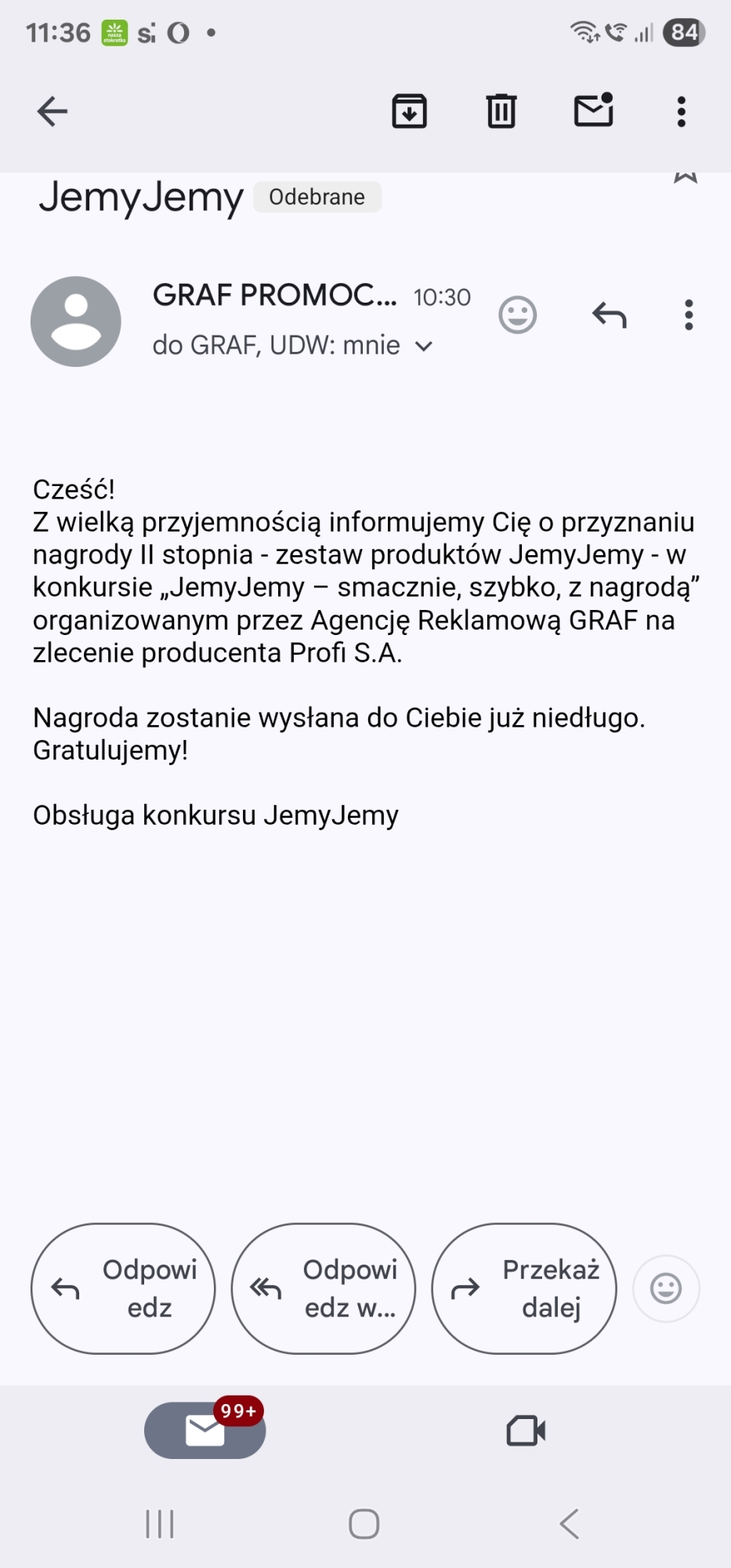
Task: Switch to the Mail tab
Action: 205,1430
